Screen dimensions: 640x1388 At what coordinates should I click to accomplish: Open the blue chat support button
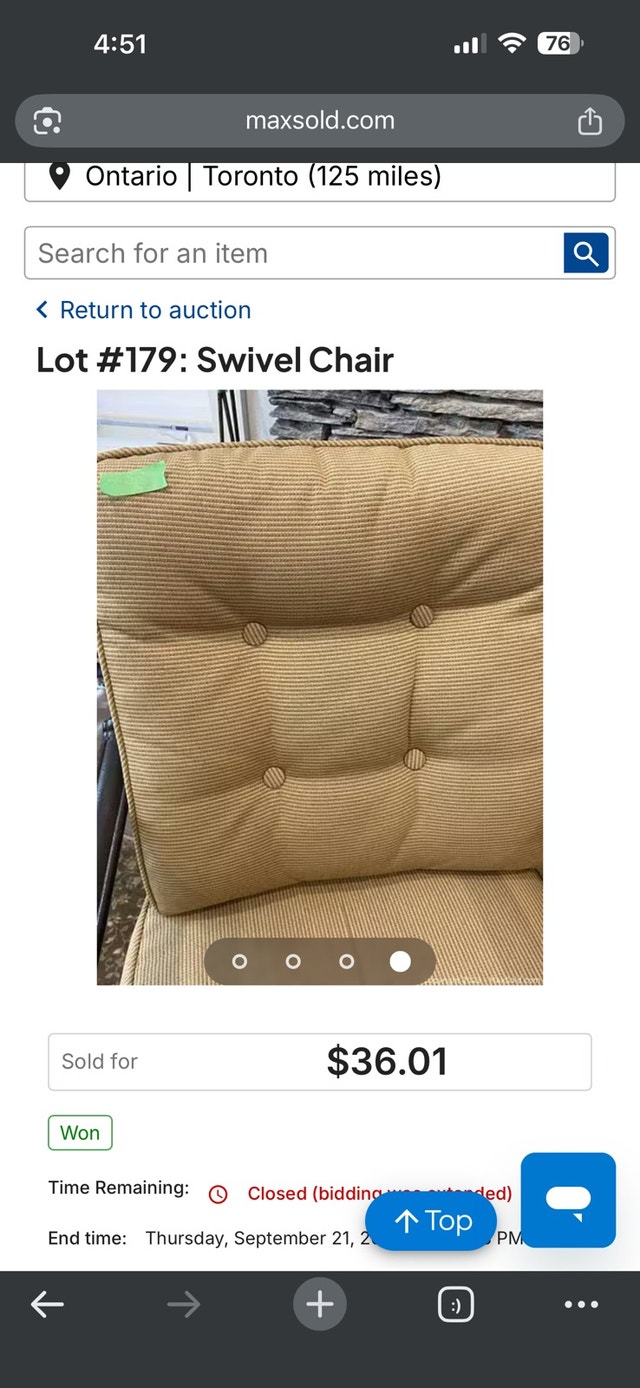(568, 1200)
